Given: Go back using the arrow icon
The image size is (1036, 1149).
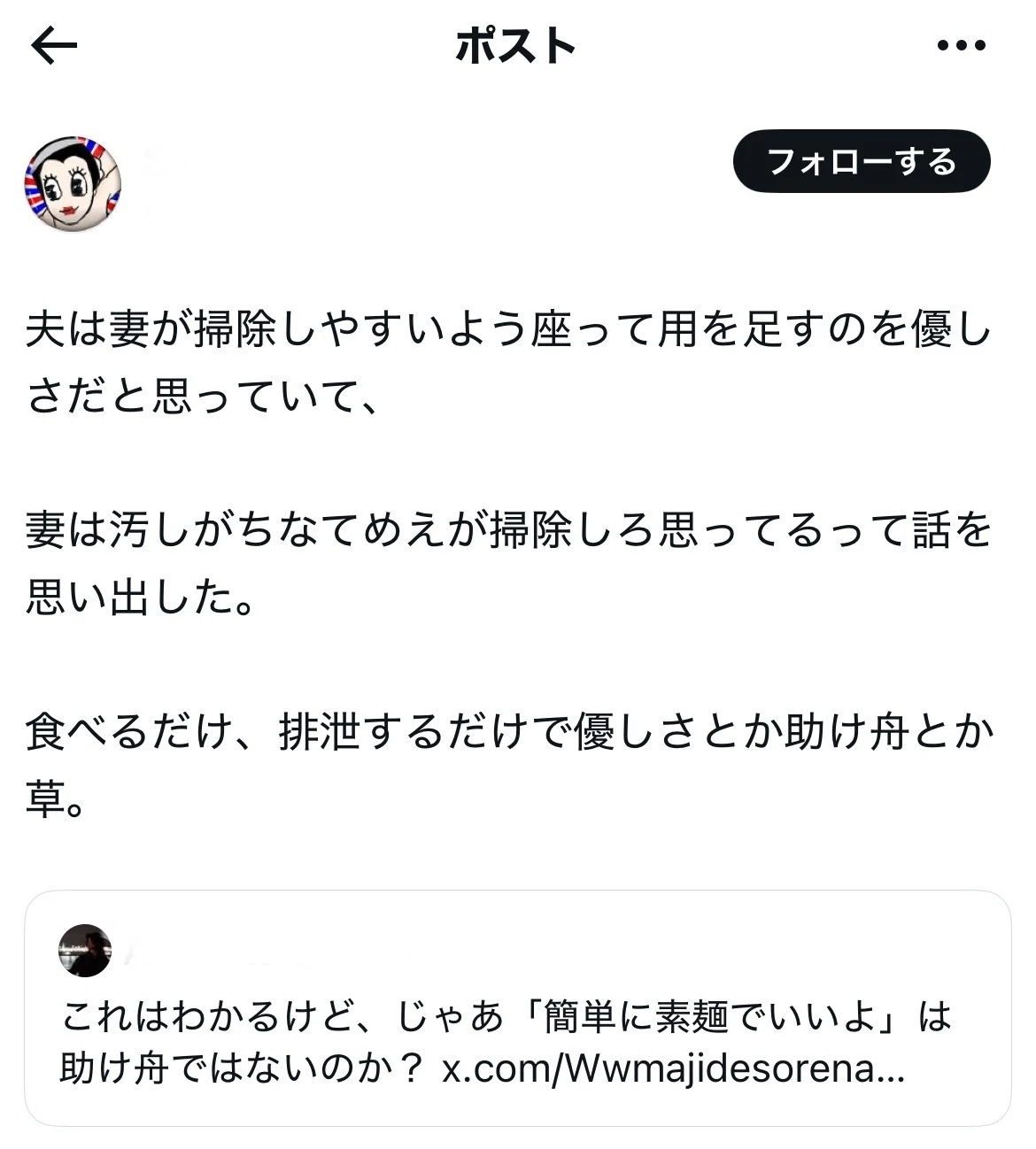Looking at the screenshot, I should point(54,46).
